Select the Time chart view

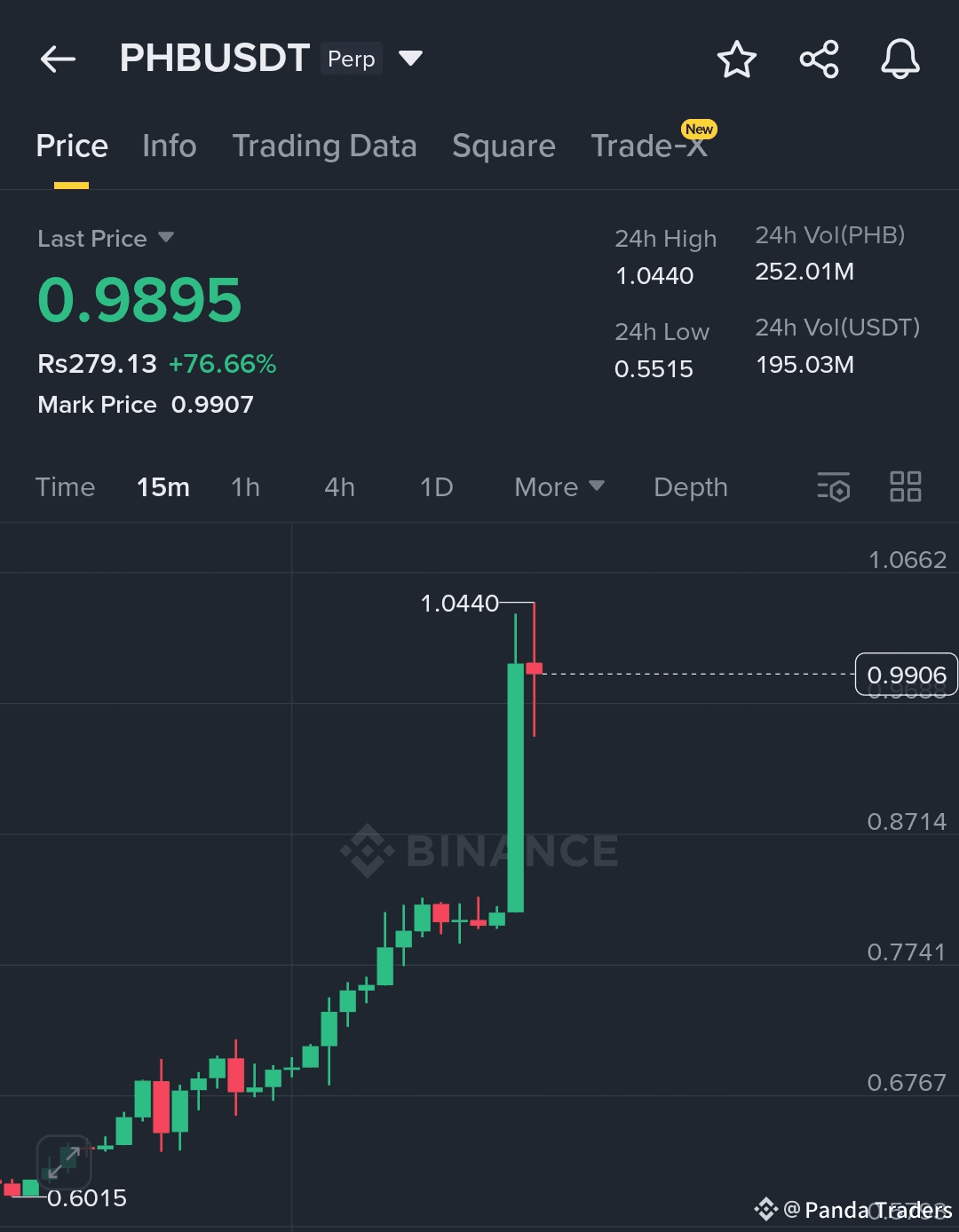65,487
